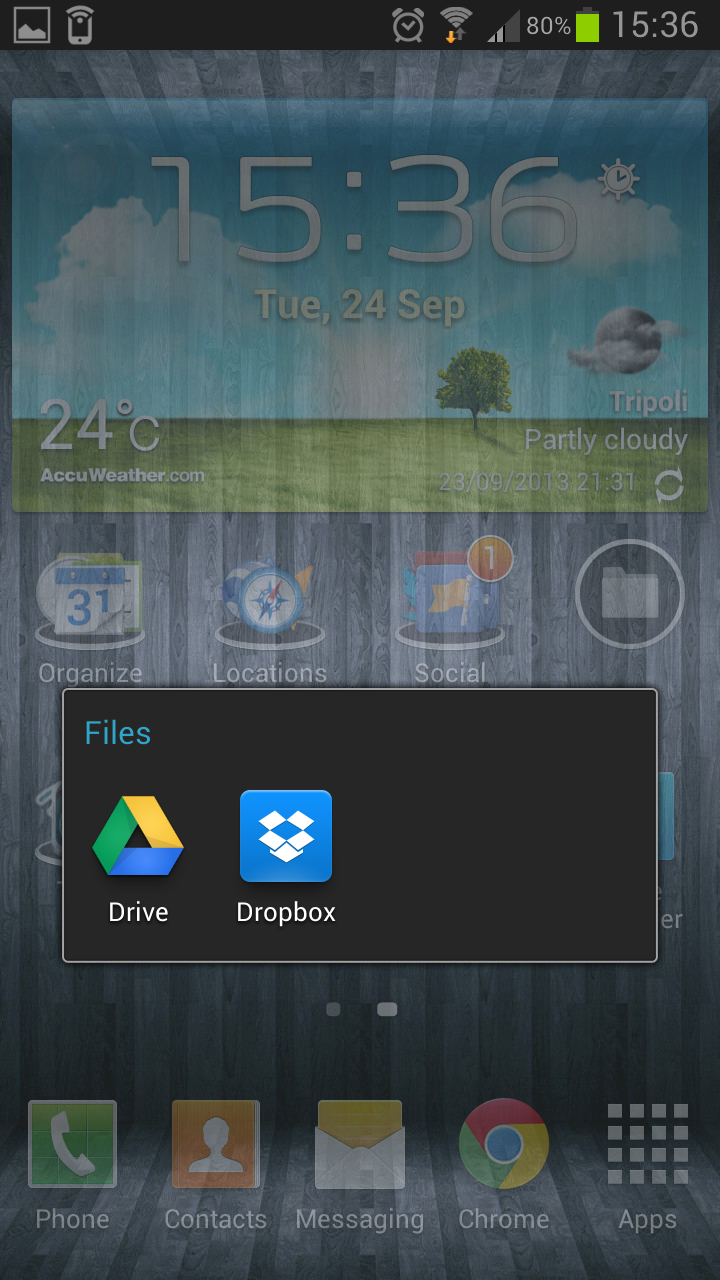
Task: Open the Phone dialer
Action: (x=72, y=1160)
